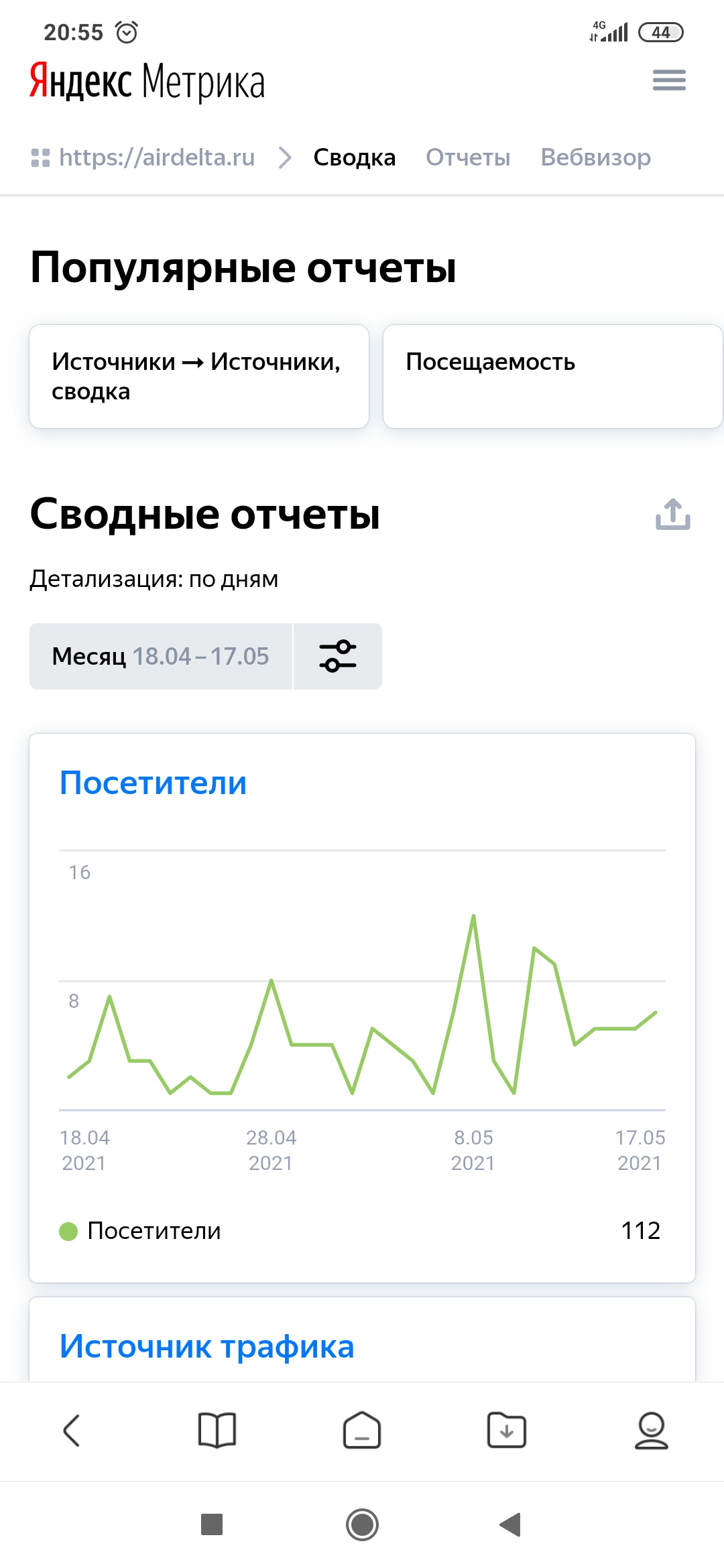Open the Посещаемость report card
This screenshot has width=724, height=1568.
click(552, 377)
